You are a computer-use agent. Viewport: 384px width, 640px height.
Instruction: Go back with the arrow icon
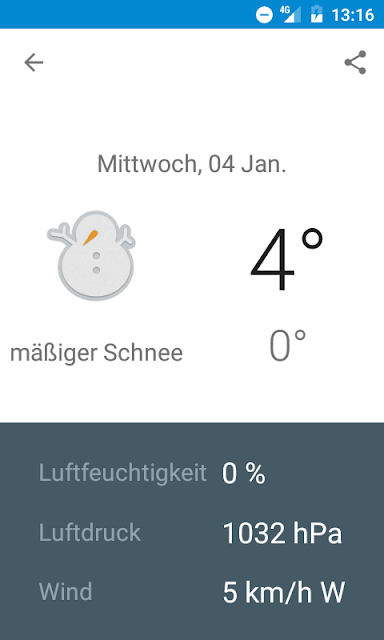[33, 63]
